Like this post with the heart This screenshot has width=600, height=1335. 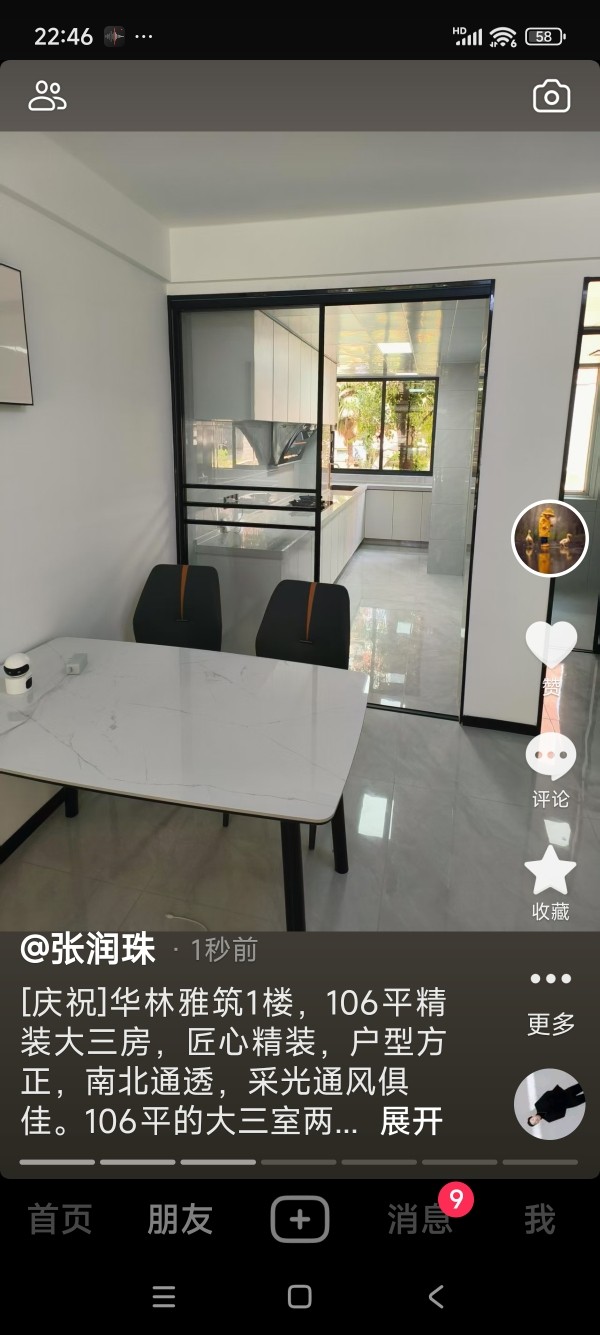(x=551, y=645)
